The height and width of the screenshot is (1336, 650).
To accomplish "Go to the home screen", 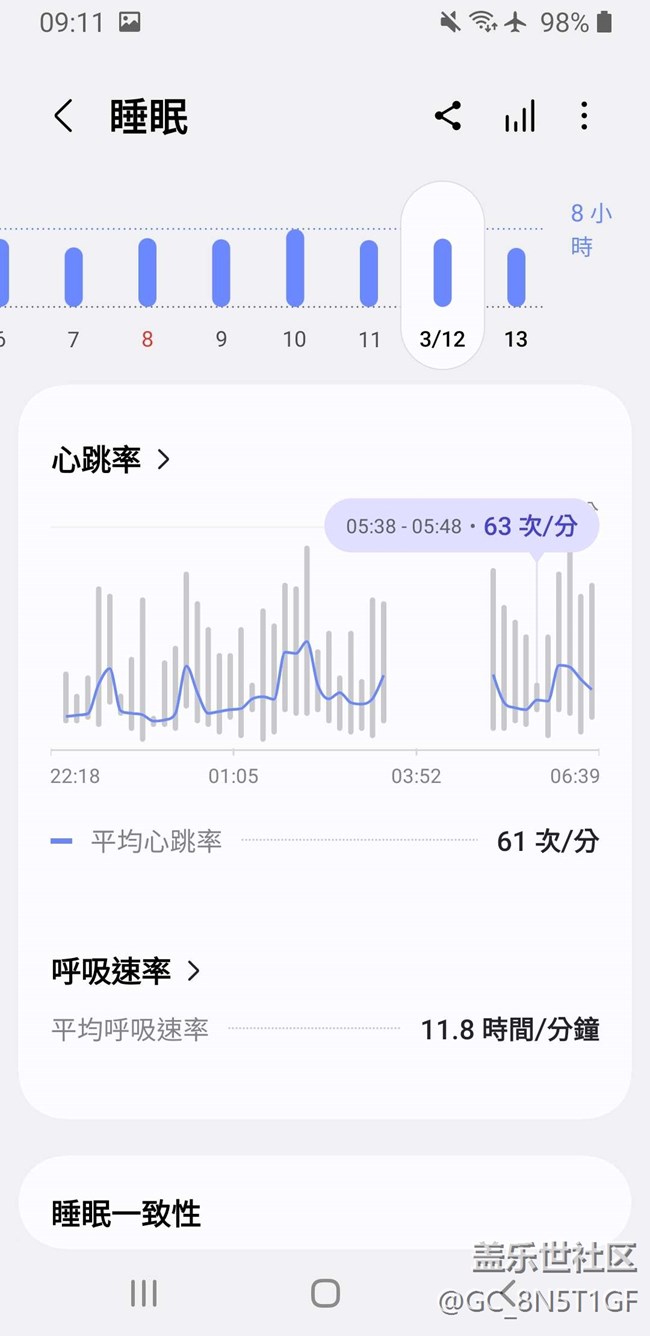I will coord(325,1293).
